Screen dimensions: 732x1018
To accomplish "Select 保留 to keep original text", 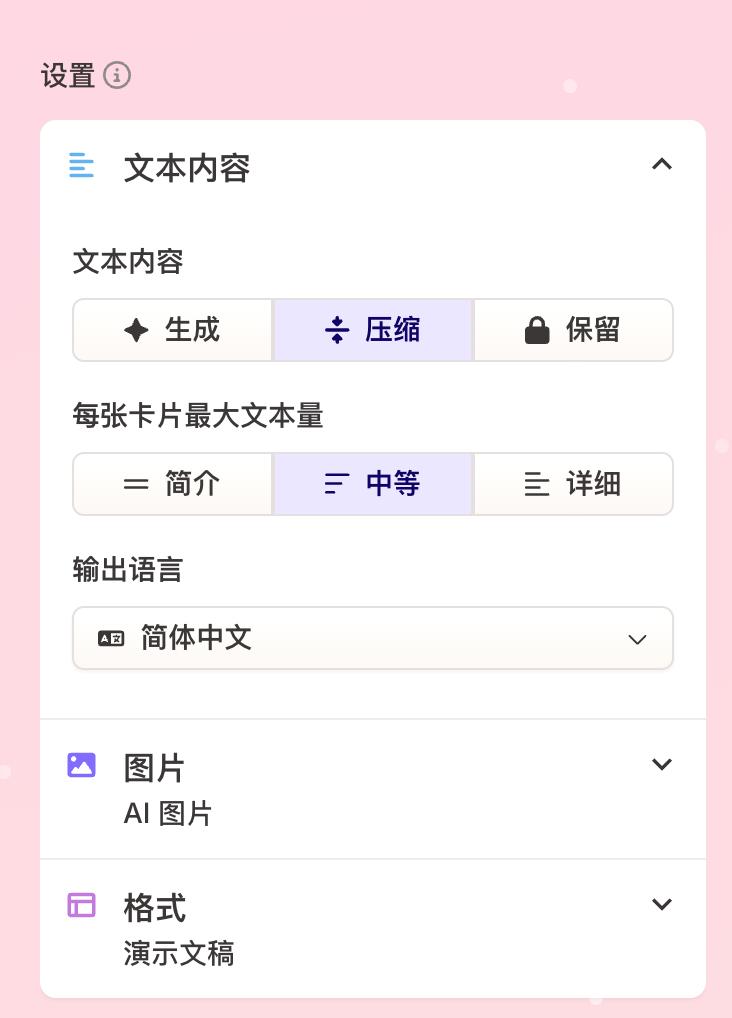I will coord(573,330).
